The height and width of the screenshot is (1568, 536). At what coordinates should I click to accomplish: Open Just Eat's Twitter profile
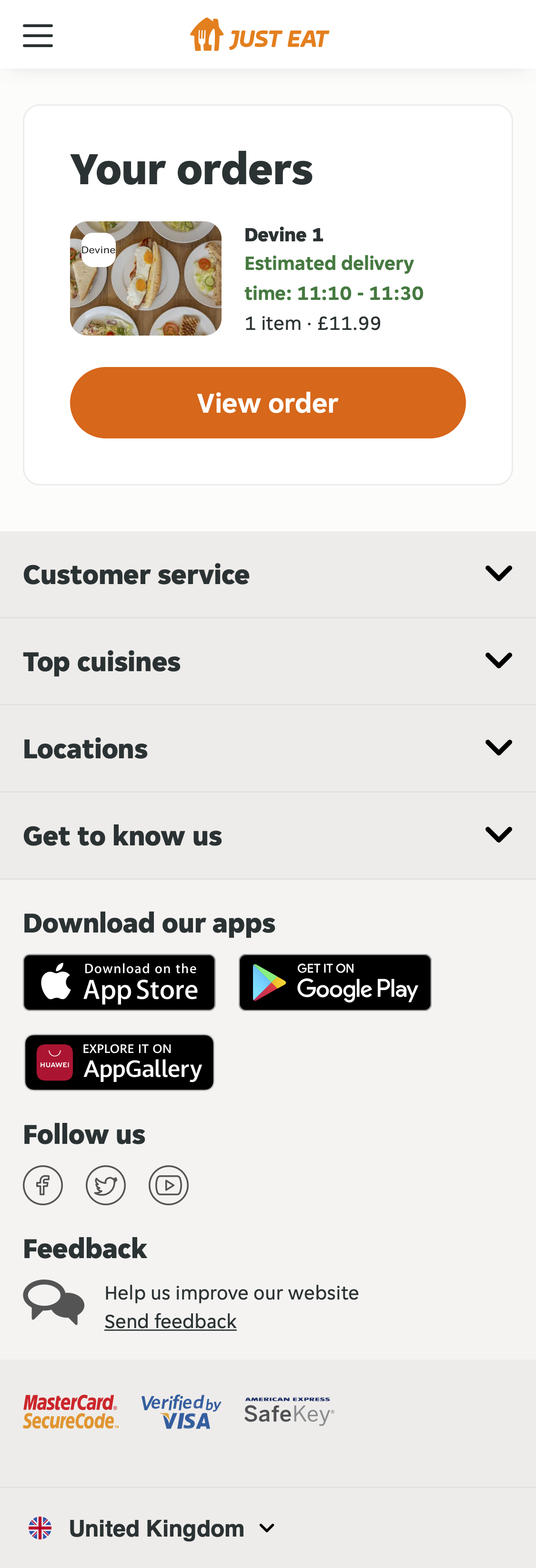(105, 1184)
